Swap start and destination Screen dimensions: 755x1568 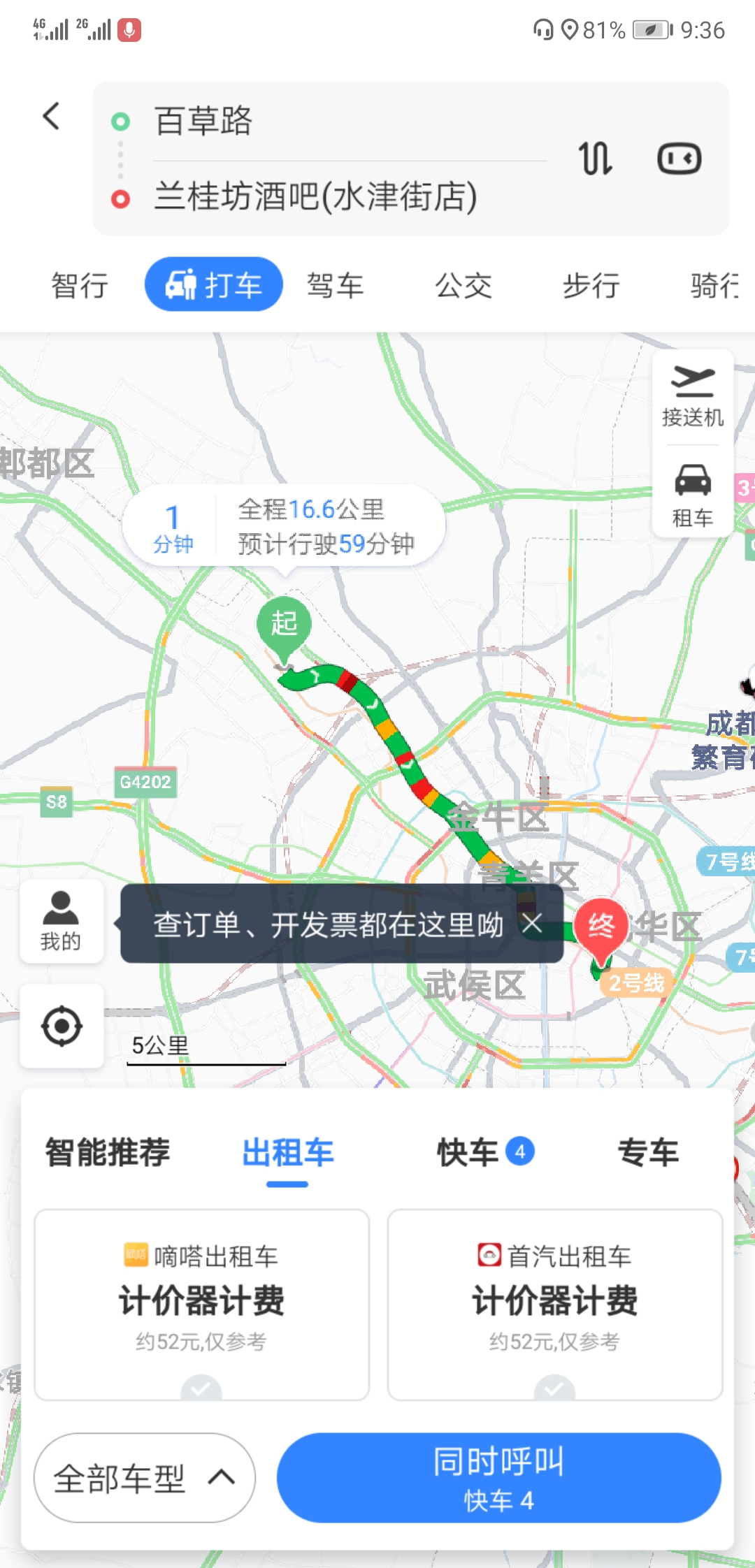tap(595, 159)
